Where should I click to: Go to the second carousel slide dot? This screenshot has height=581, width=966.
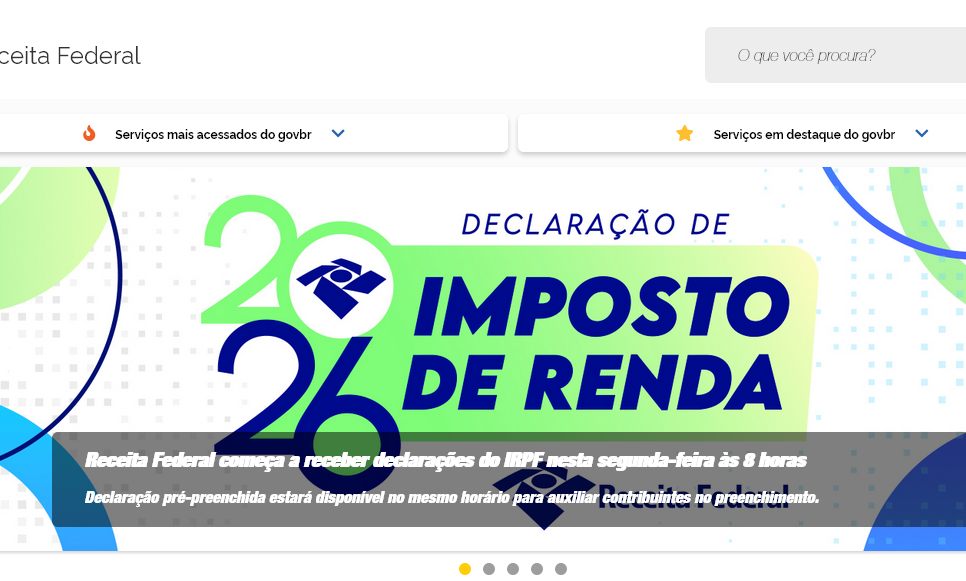tap(489, 569)
